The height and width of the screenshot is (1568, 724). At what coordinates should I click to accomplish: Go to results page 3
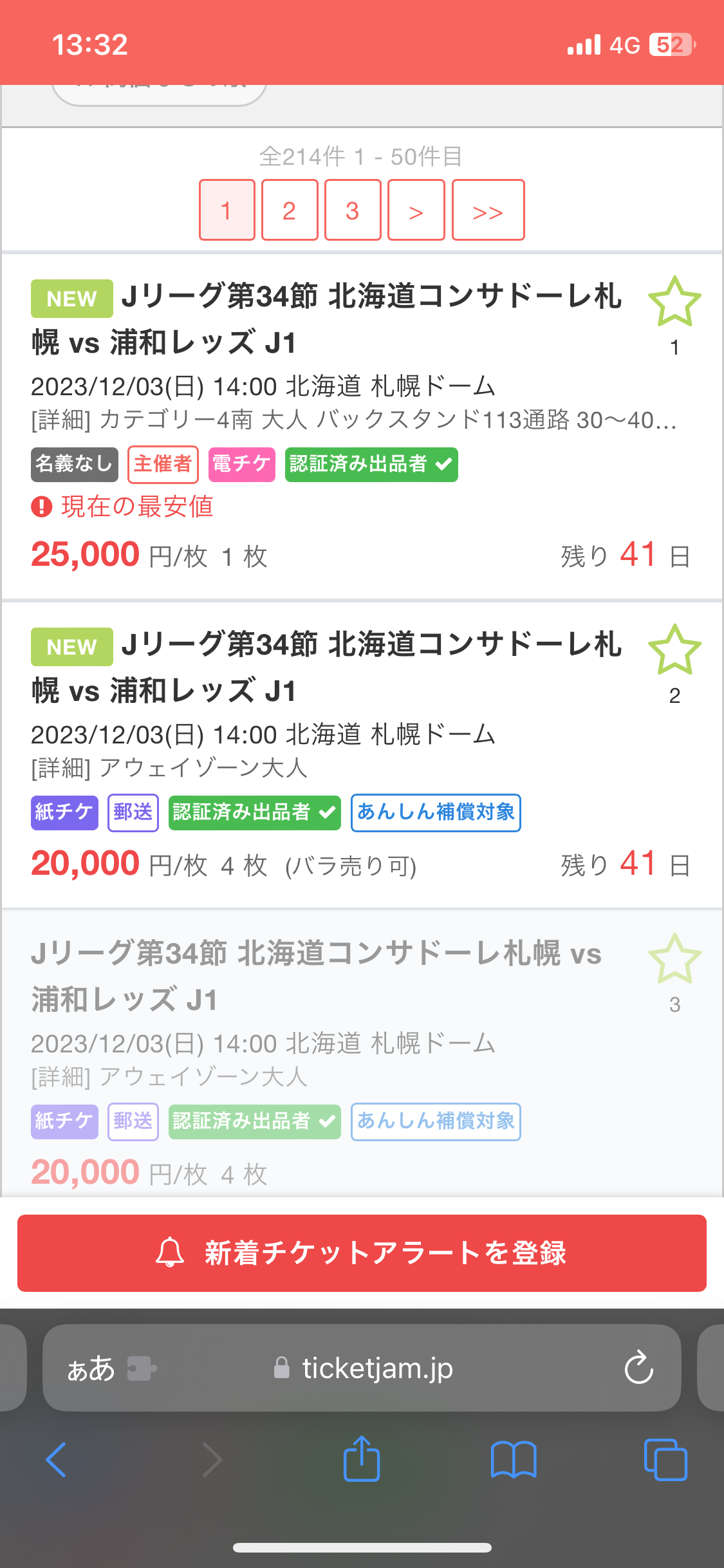[353, 210]
